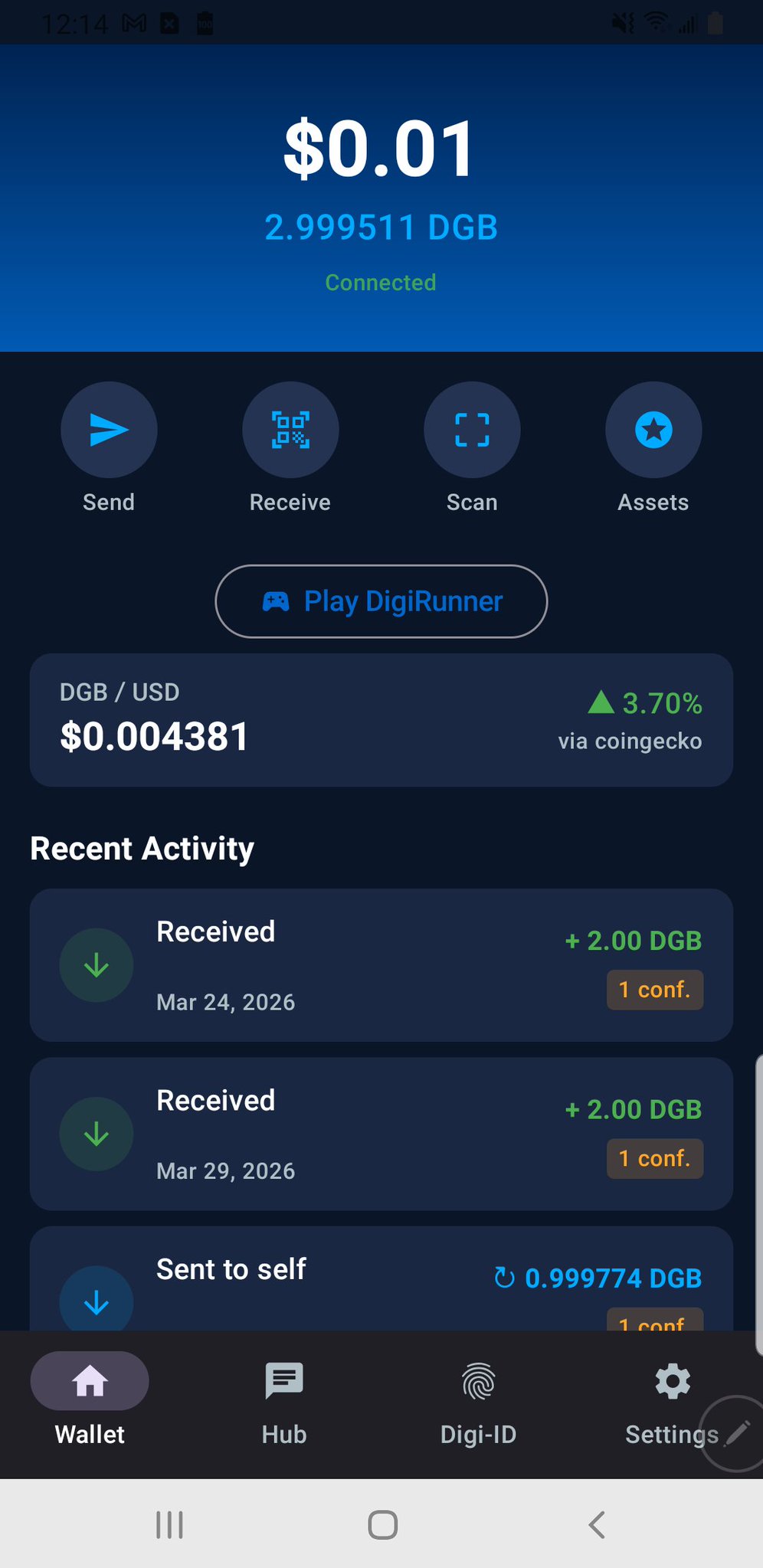The width and height of the screenshot is (763, 1568).
Task: Go back with the system back button
Action: (x=597, y=1524)
